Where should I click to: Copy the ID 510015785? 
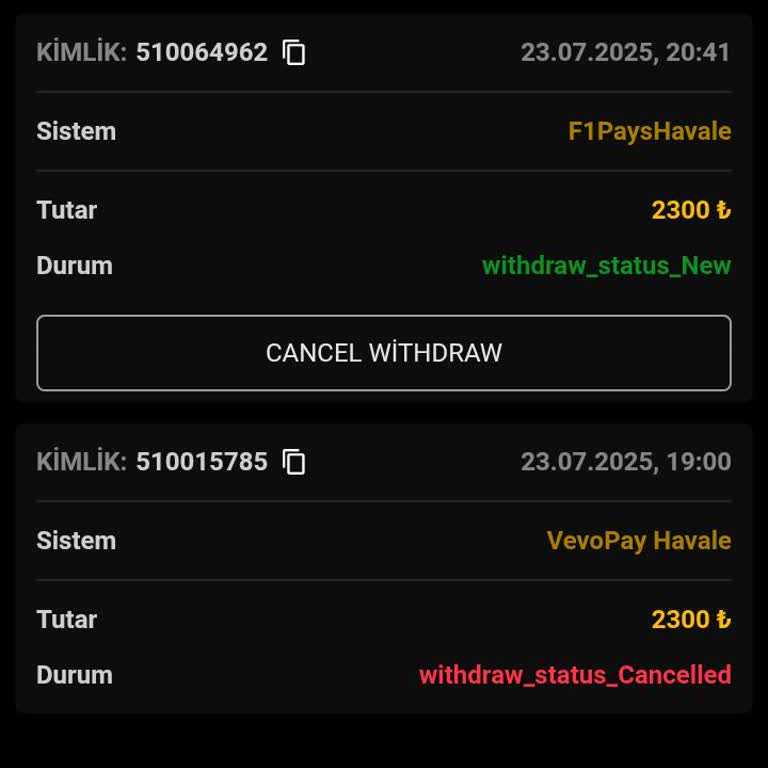tap(294, 461)
